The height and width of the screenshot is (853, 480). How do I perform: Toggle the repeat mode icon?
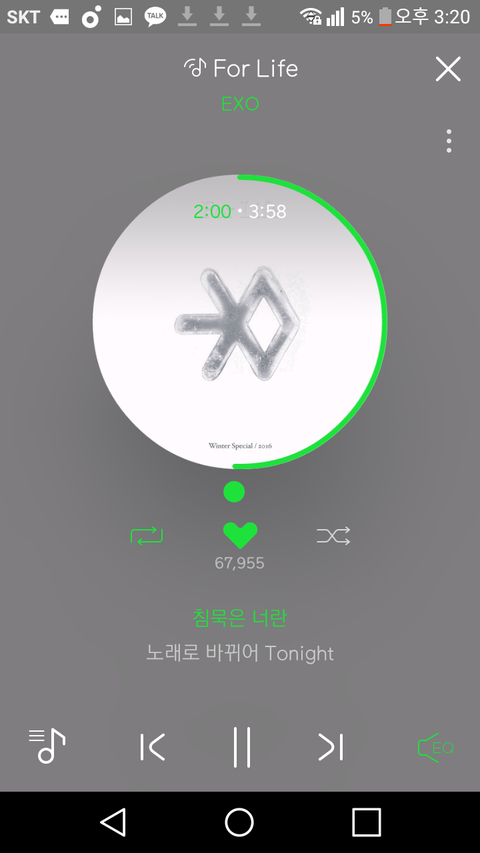(x=147, y=536)
